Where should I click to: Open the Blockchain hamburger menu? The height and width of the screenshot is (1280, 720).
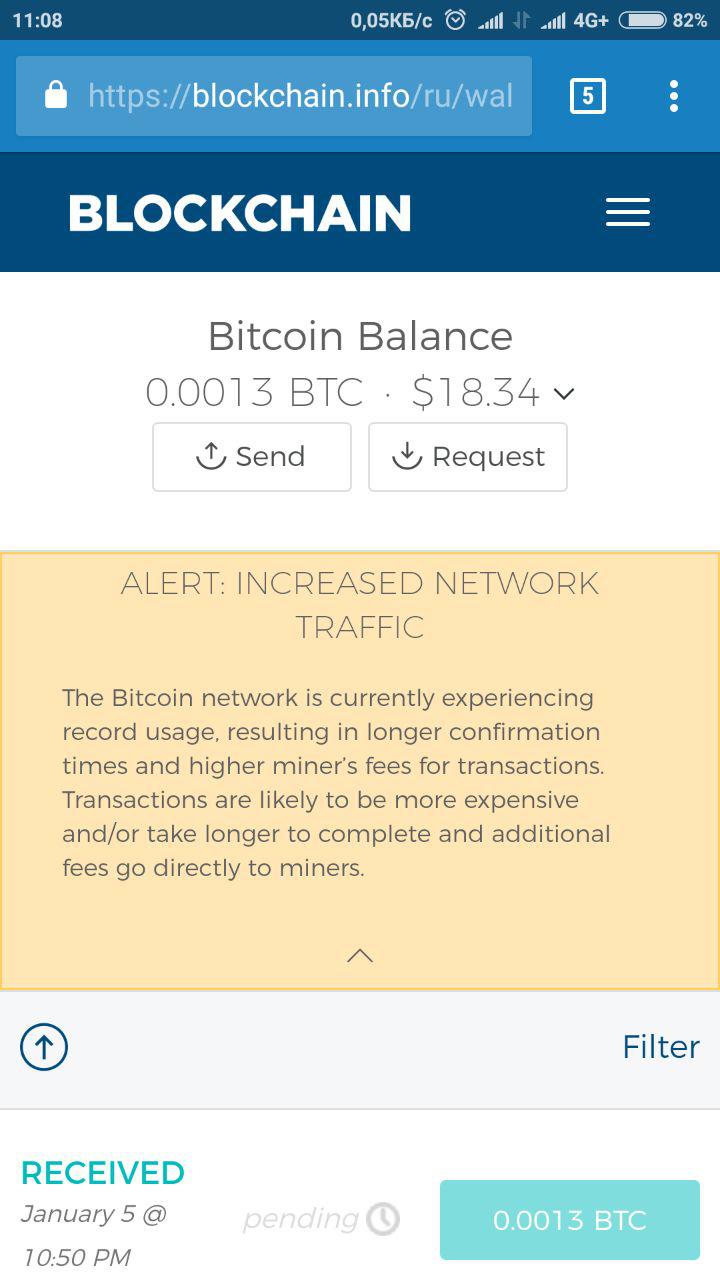tap(628, 212)
